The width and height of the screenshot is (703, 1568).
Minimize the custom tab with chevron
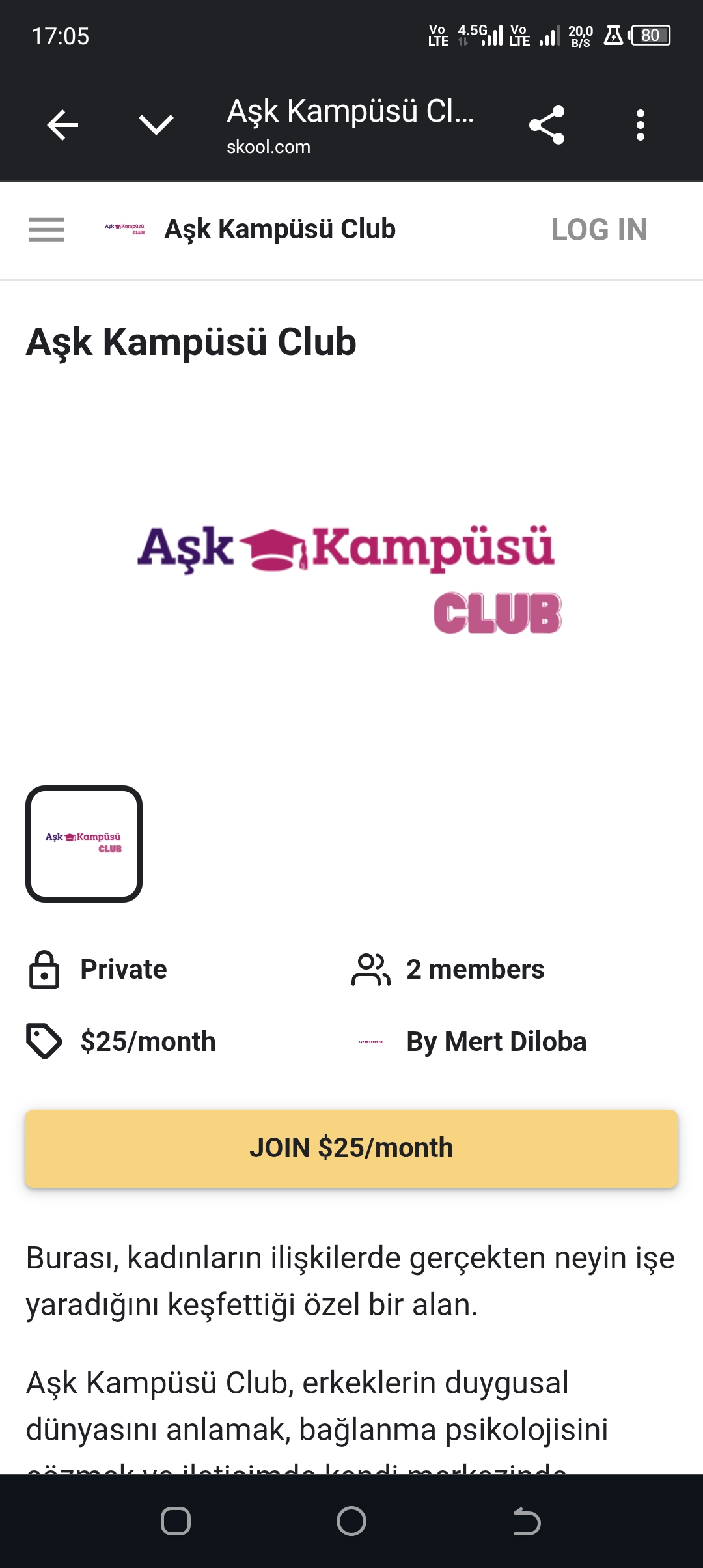[x=156, y=125]
